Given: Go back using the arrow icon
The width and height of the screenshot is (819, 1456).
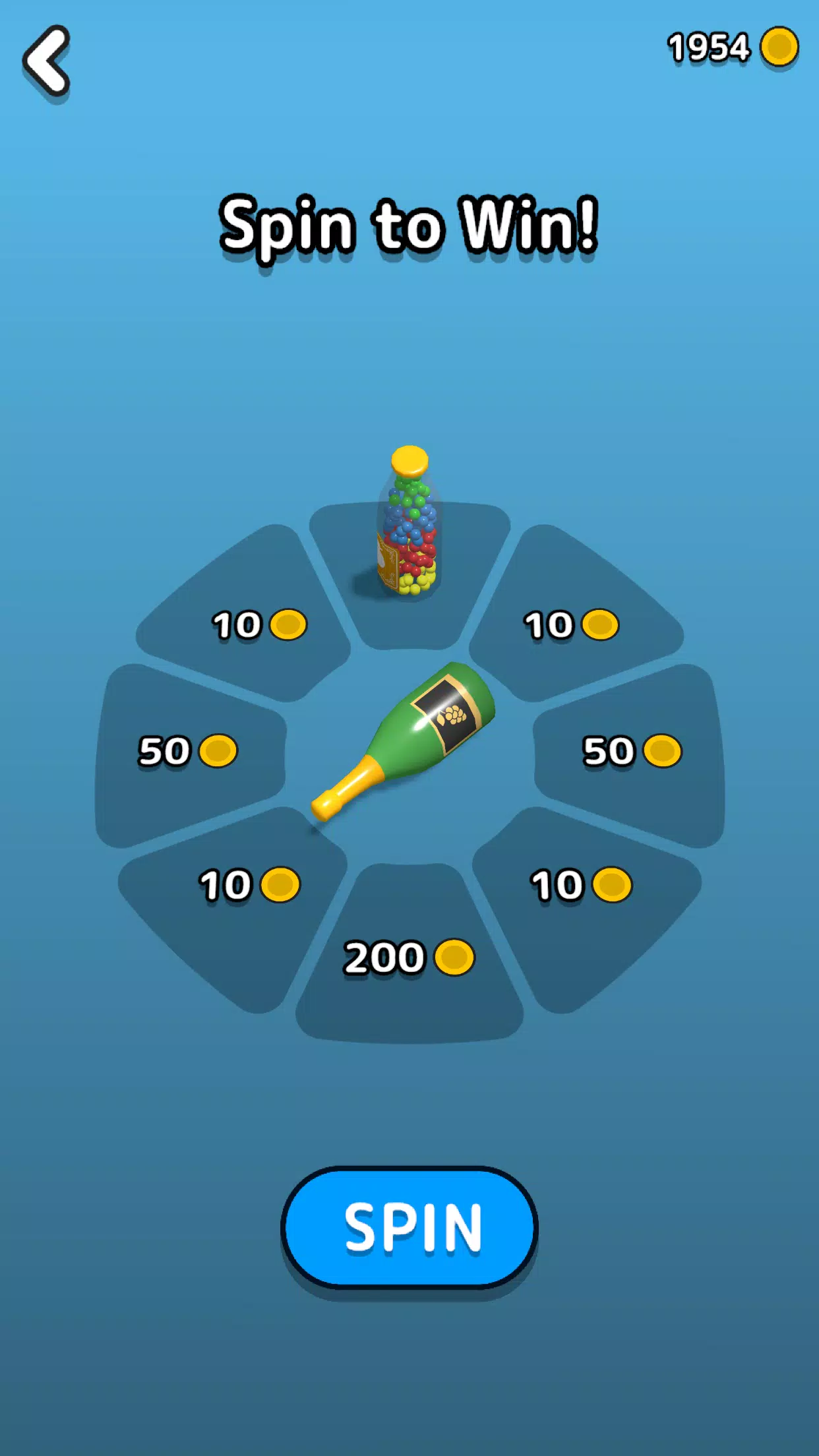Looking at the screenshot, I should click(46, 61).
